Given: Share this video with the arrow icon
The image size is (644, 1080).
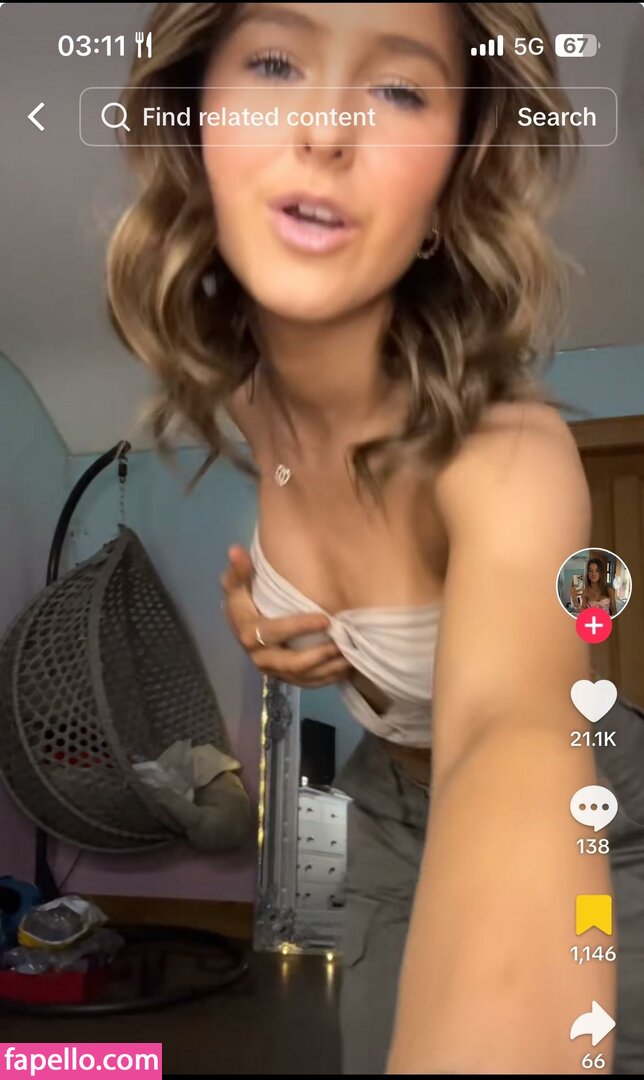Looking at the screenshot, I should (594, 1023).
